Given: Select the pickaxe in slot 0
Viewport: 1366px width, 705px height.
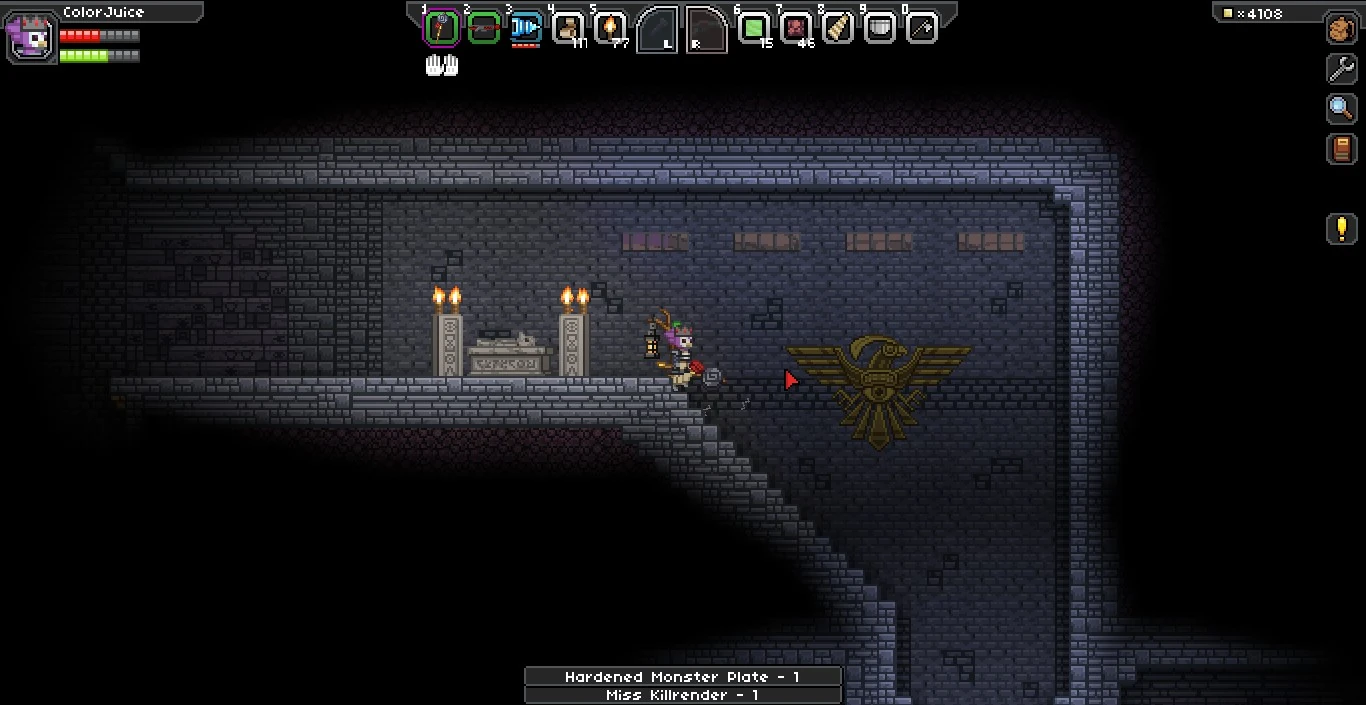Looking at the screenshot, I should click(922, 28).
